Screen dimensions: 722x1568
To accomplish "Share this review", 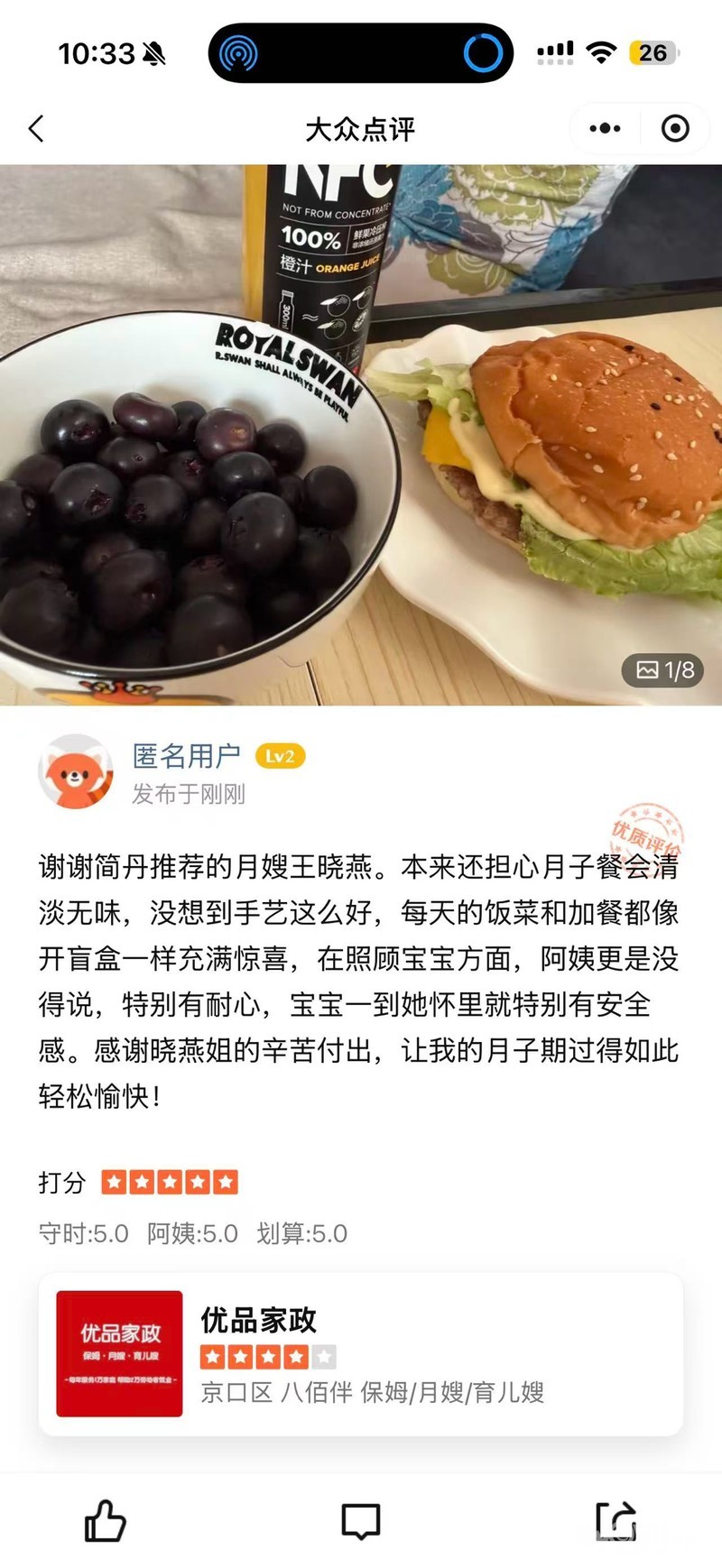I will 616,1521.
